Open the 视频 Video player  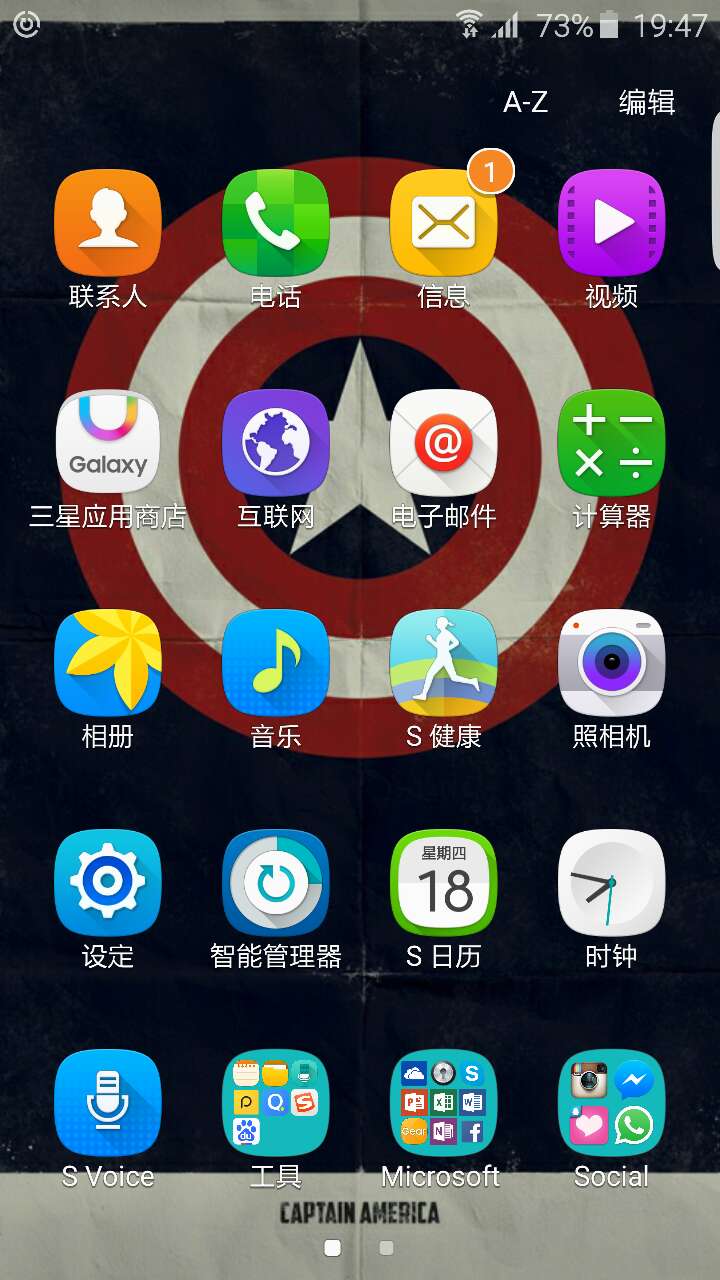(612, 220)
